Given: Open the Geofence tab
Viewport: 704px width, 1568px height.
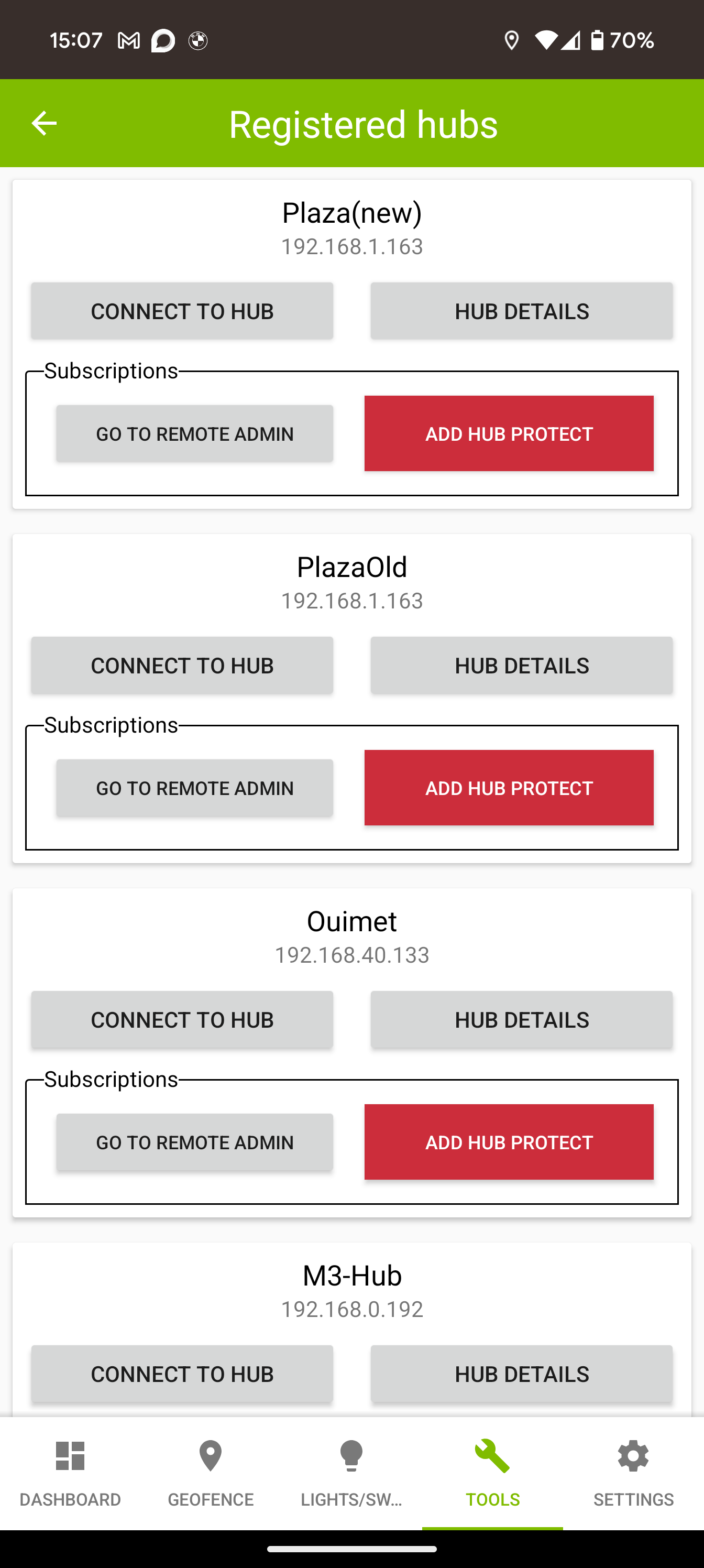Looking at the screenshot, I should [211, 1473].
